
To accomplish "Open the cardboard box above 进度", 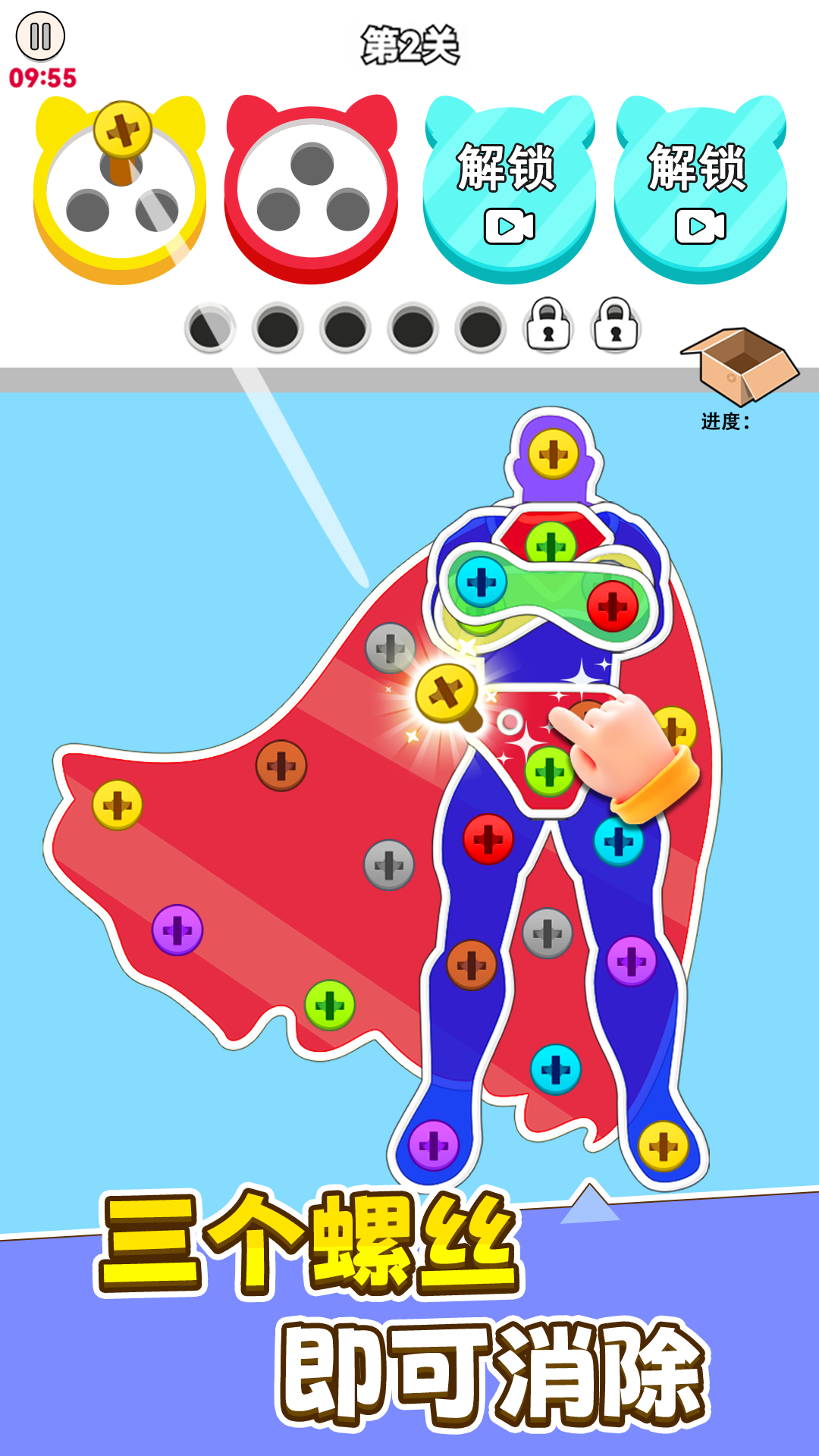I will [739, 366].
